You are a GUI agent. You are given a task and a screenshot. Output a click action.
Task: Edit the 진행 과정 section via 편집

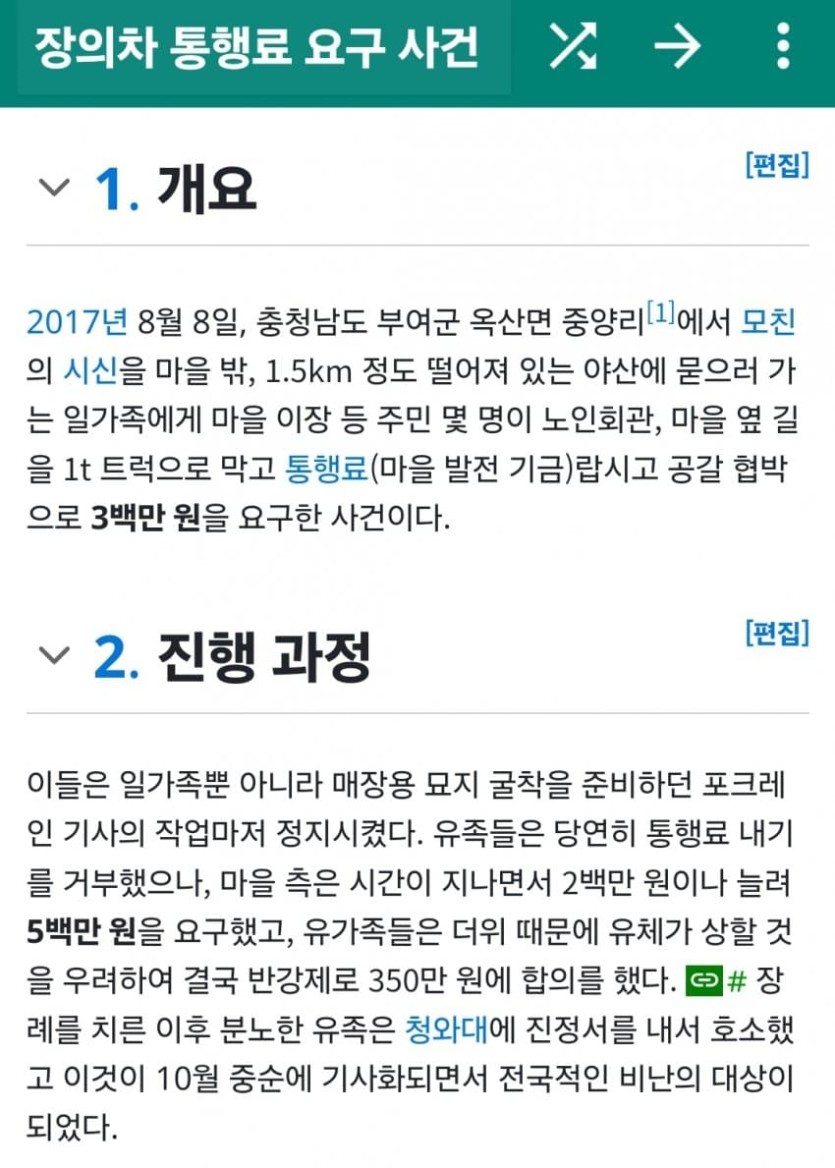(777, 633)
